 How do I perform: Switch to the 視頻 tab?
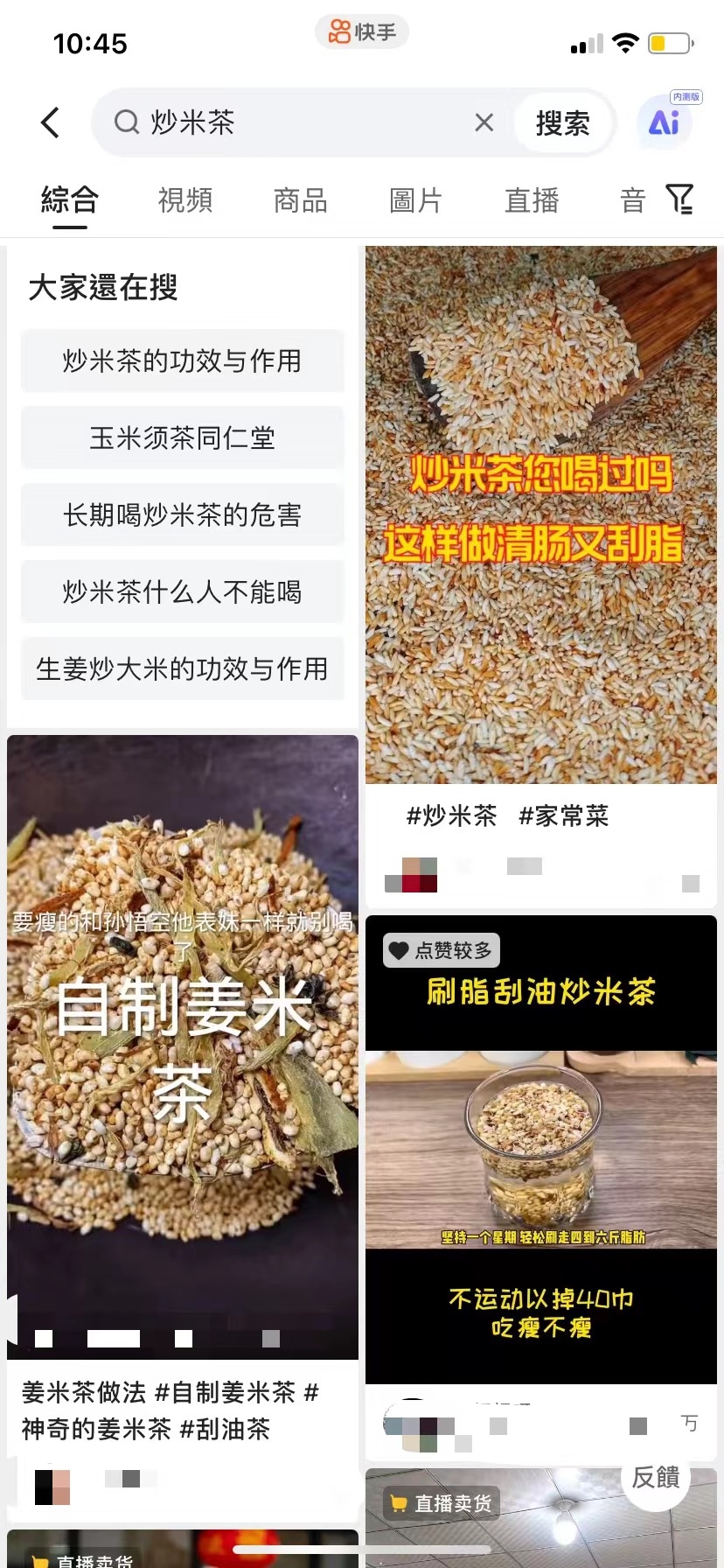click(x=185, y=200)
